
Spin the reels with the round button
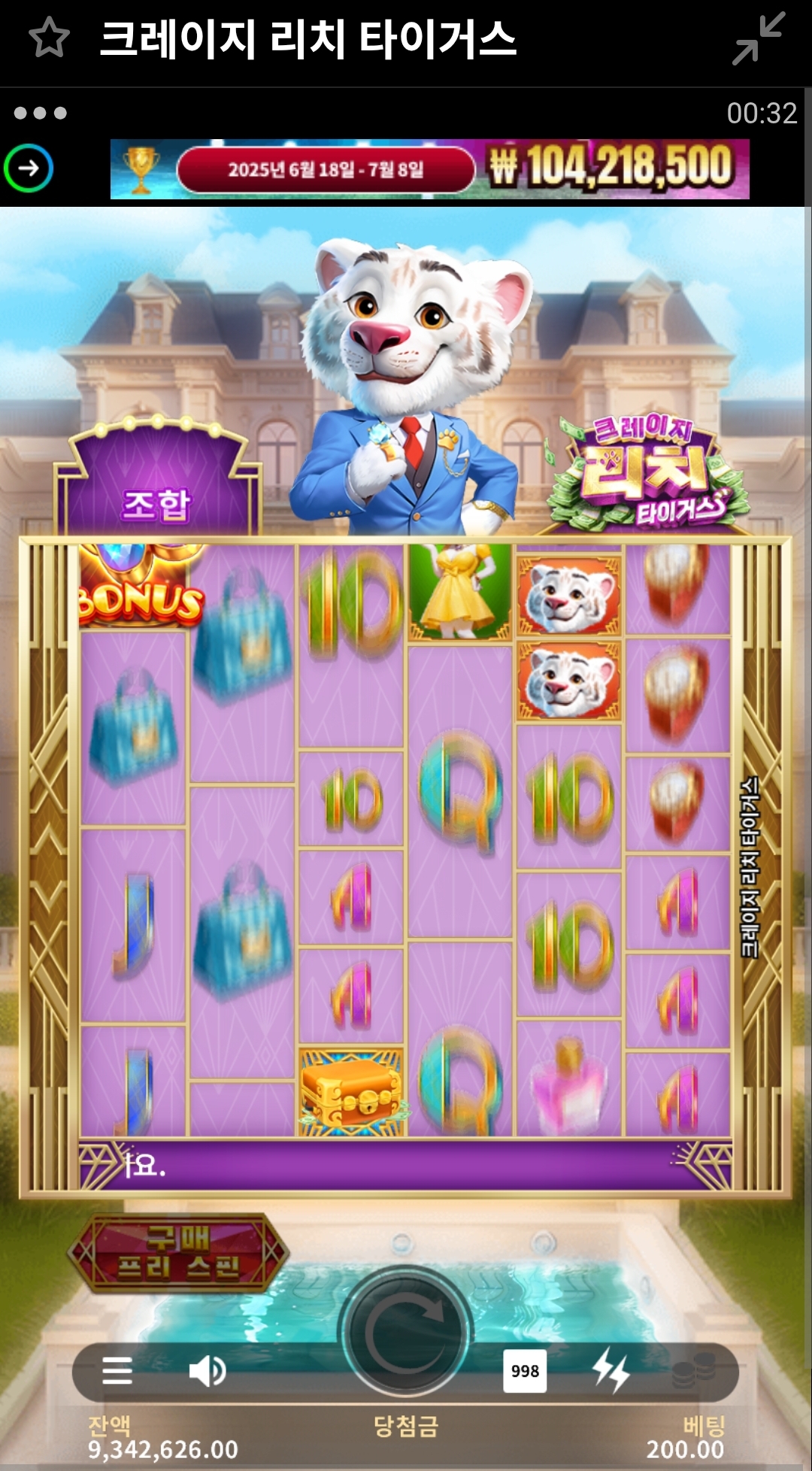[x=405, y=1333]
